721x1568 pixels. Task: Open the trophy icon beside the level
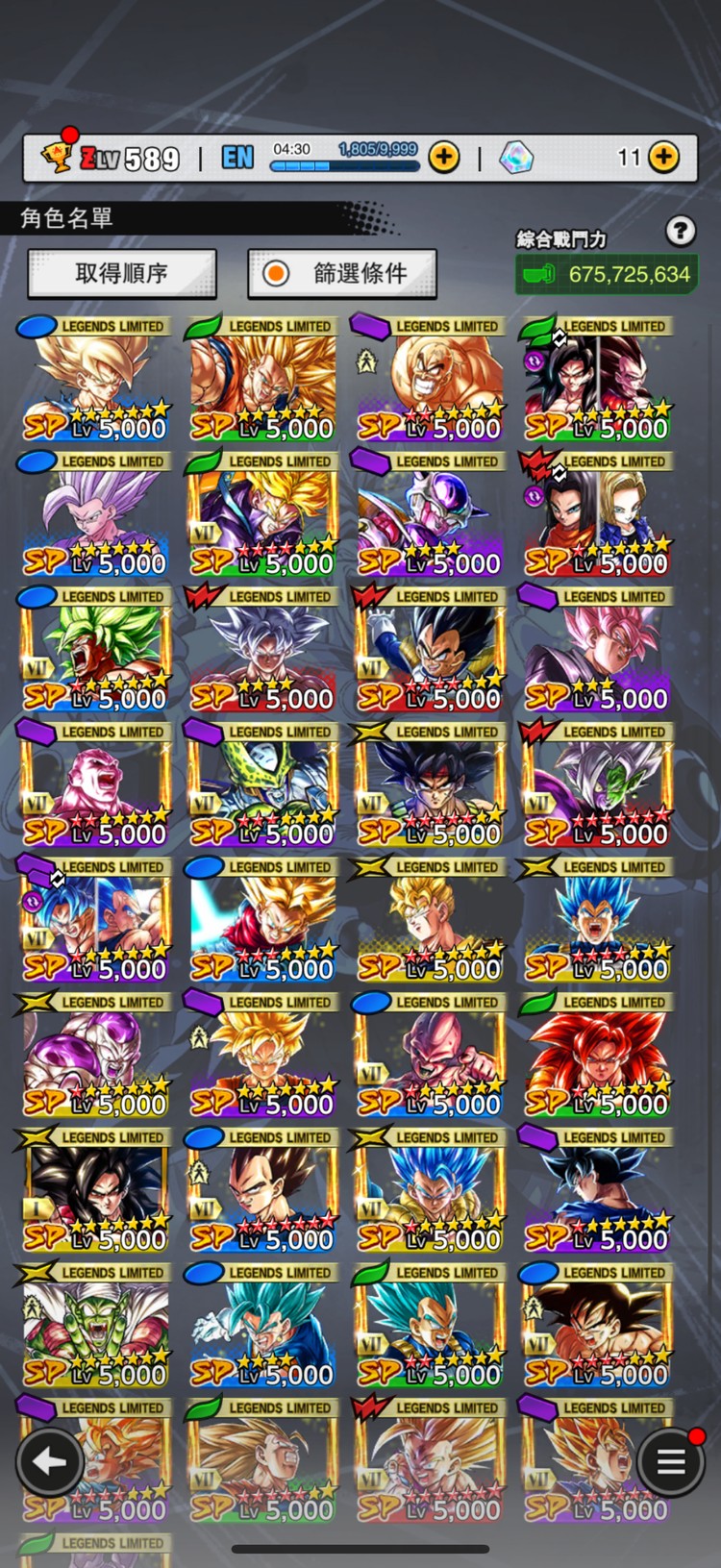[x=57, y=156]
